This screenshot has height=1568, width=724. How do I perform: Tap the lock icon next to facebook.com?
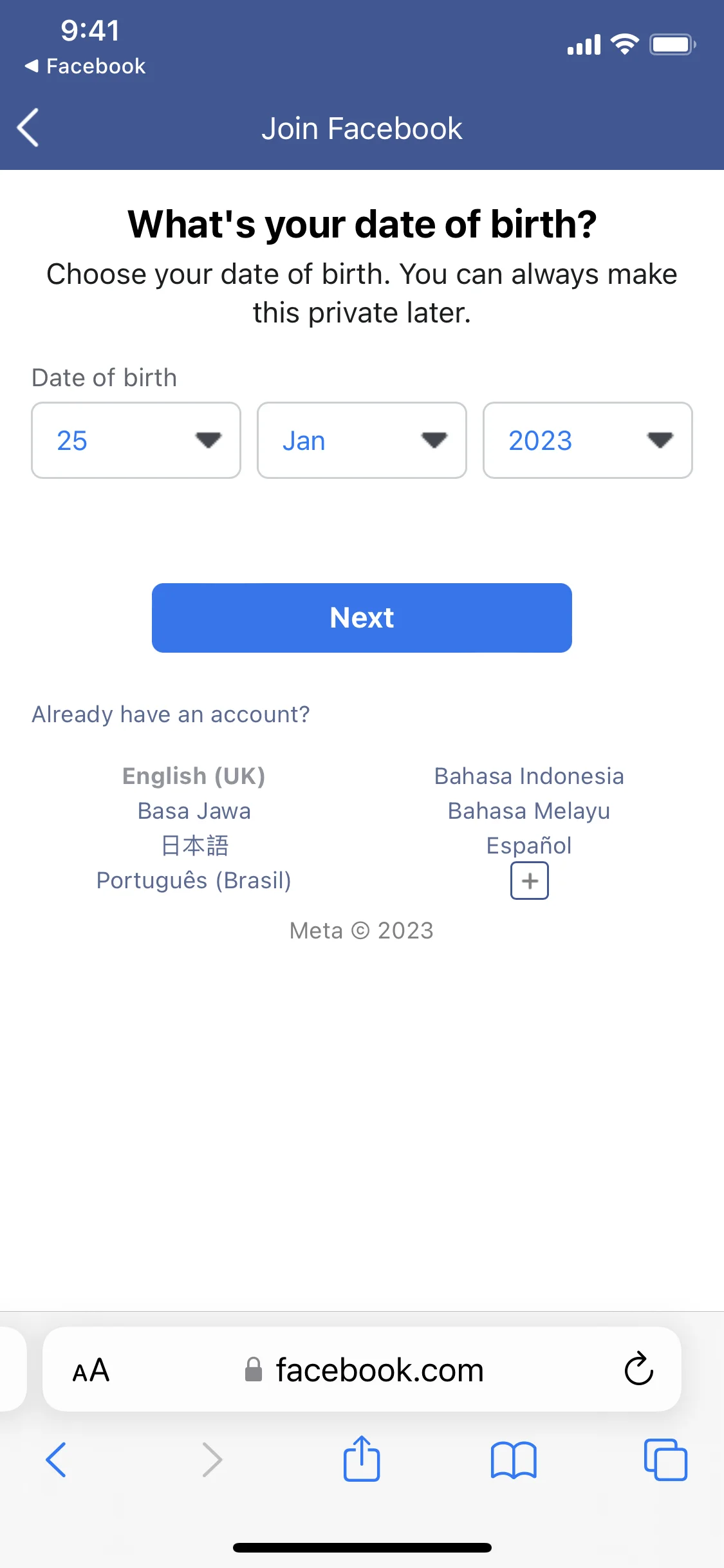[252, 1370]
